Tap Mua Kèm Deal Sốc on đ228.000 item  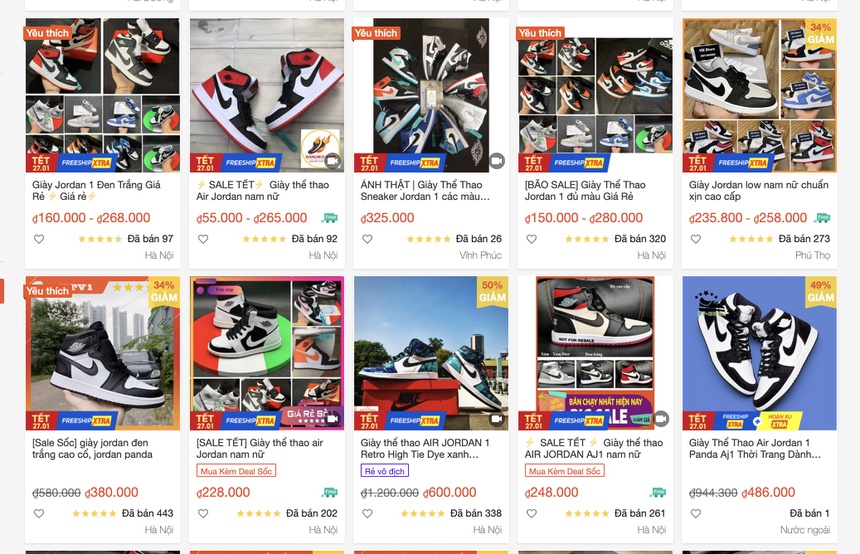click(x=236, y=471)
